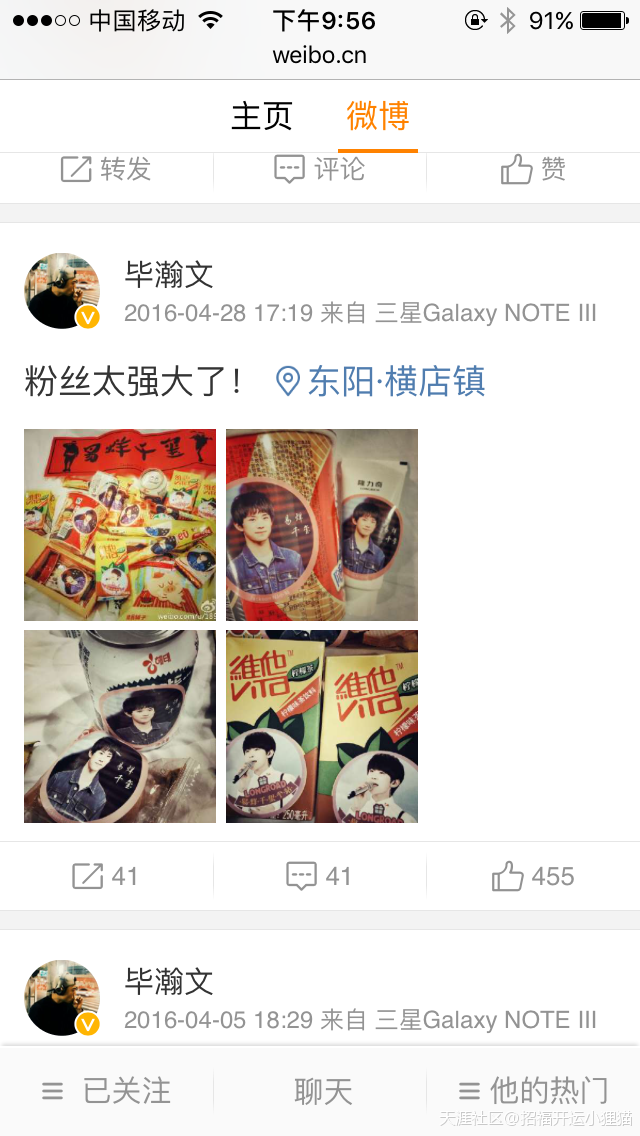
Task: Tap 转发 on the top post
Action: 106,170
